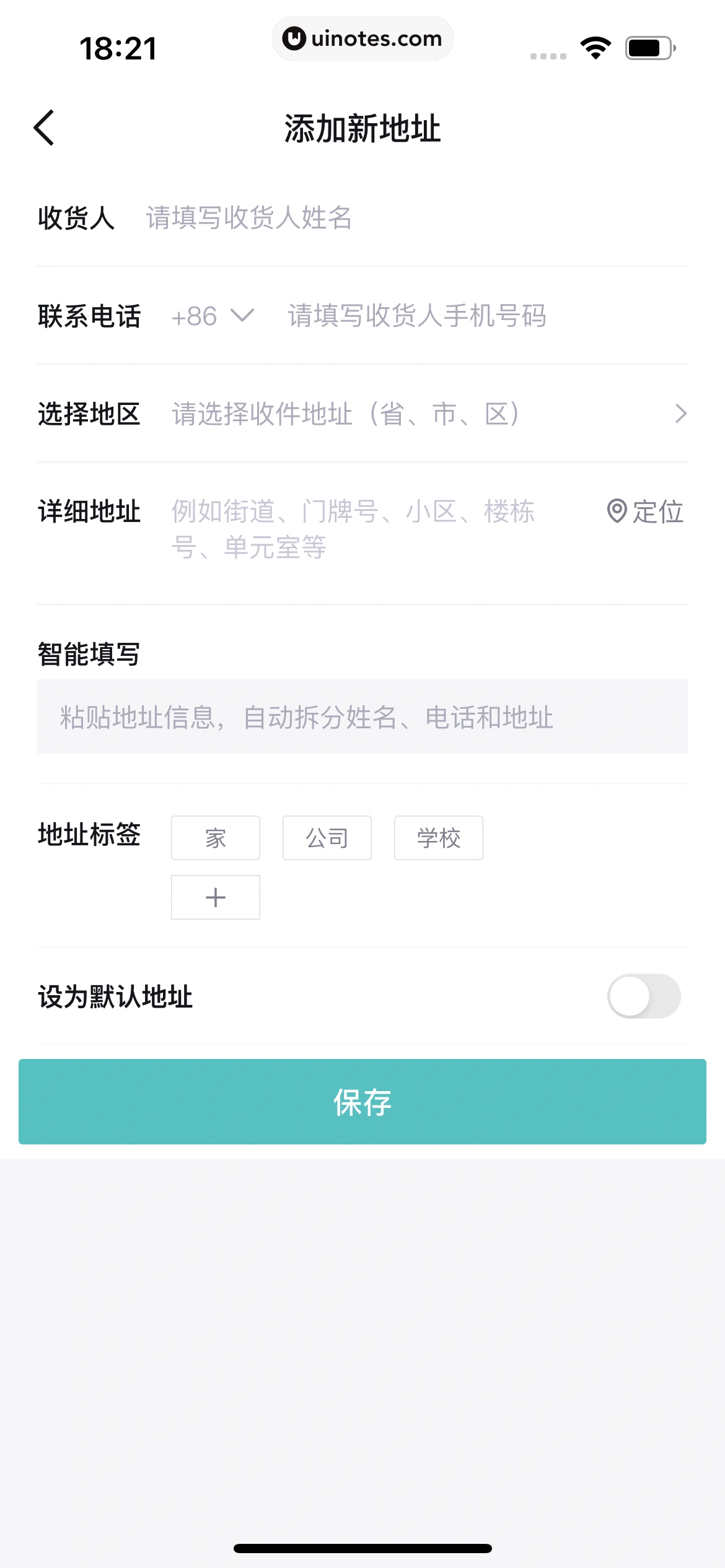The image size is (725, 1568).
Task: Tap the + icon to add a custom address tag
Action: click(215, 897)
